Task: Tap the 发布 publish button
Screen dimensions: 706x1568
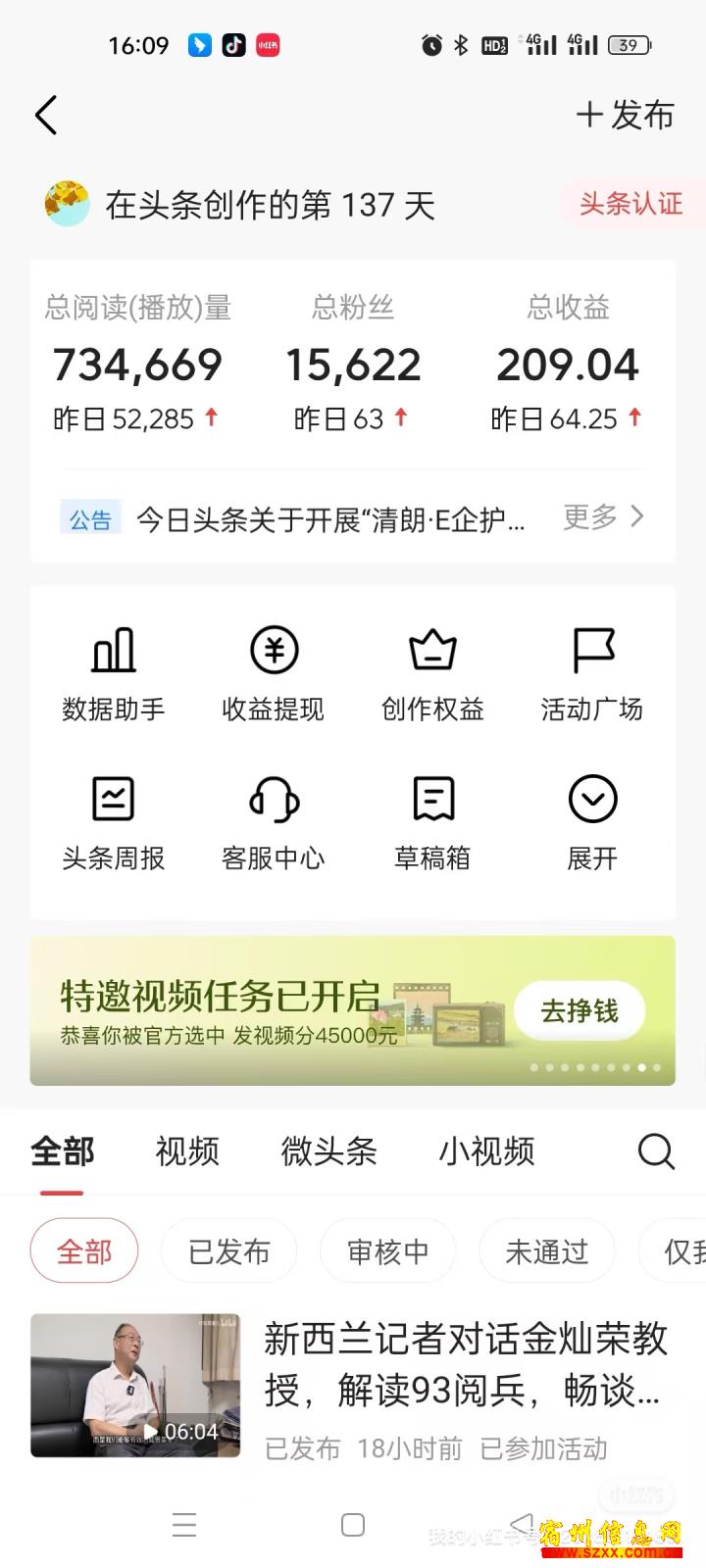Action: click(x=626, y=115)
